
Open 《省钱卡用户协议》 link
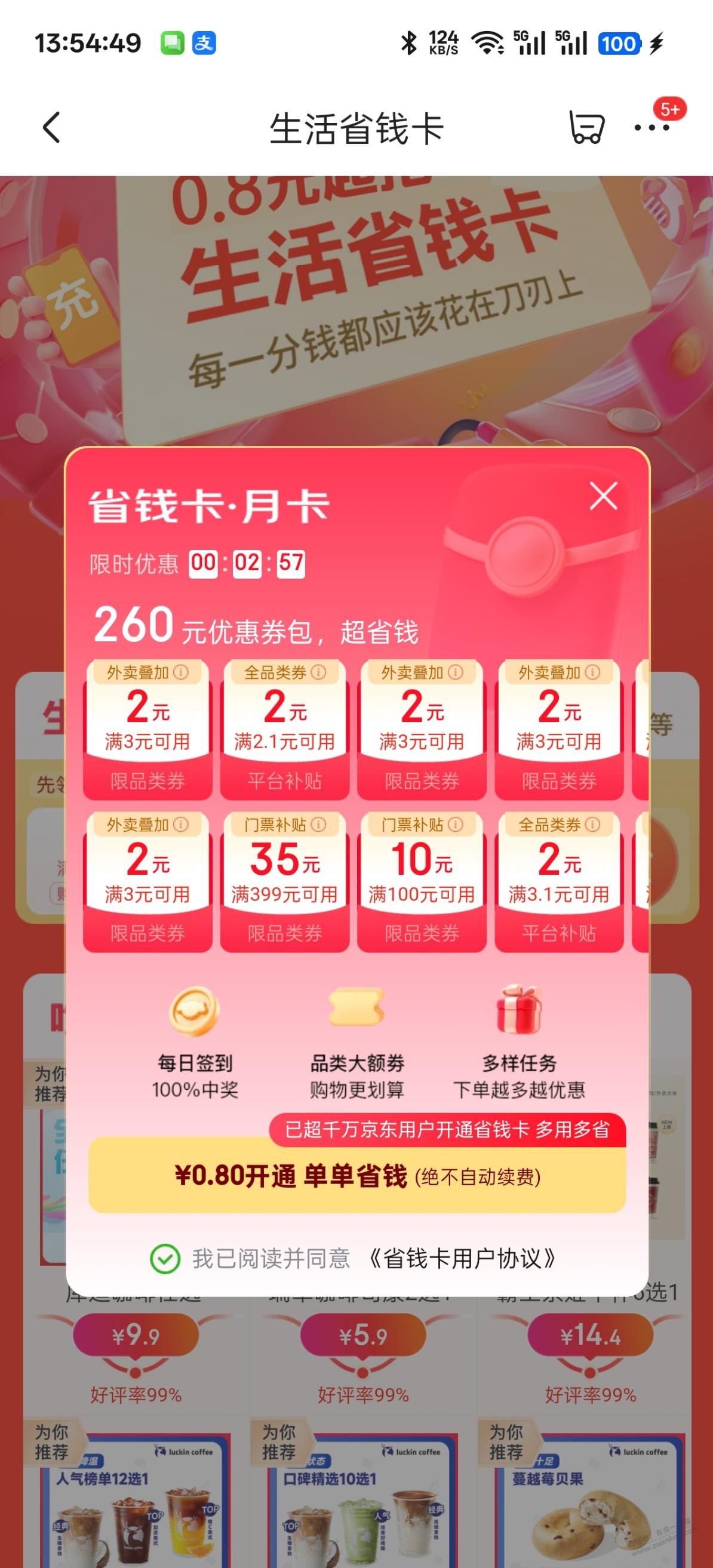[463, 1259]
